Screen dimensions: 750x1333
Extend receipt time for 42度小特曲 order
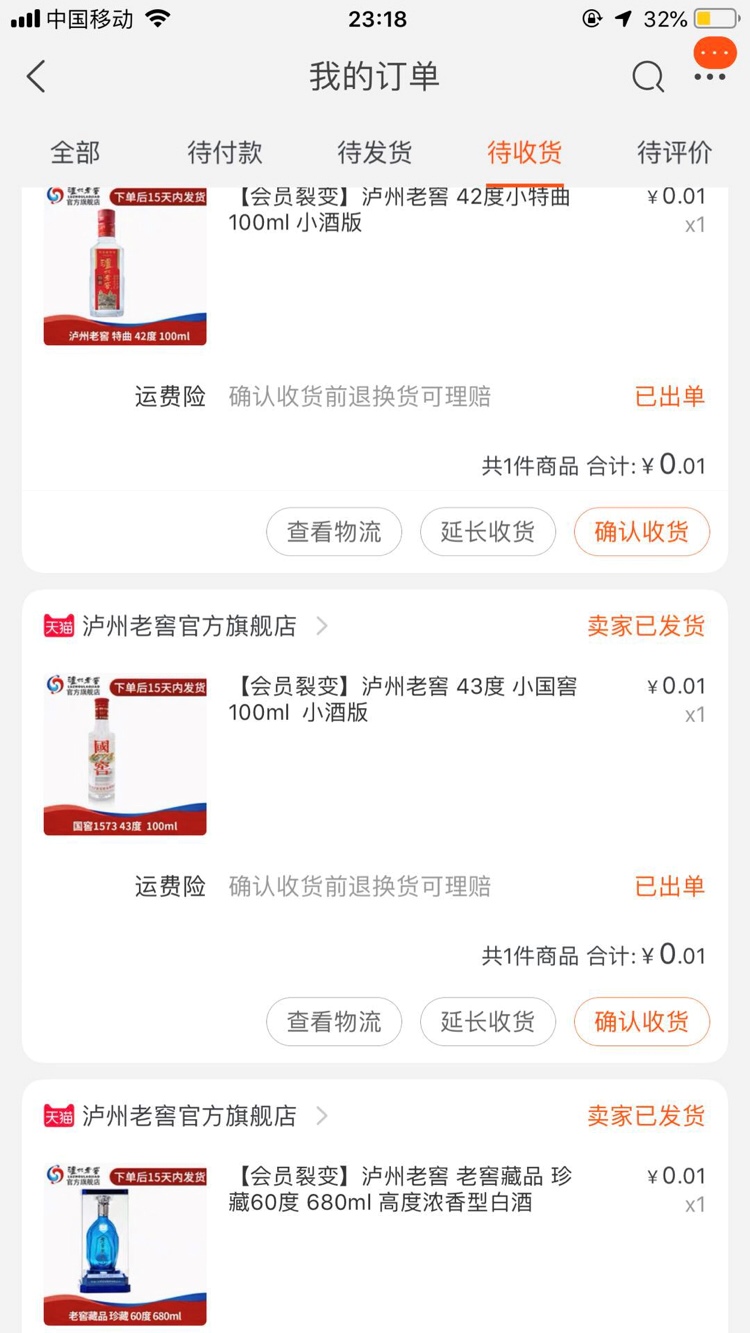tap(488, 532)
